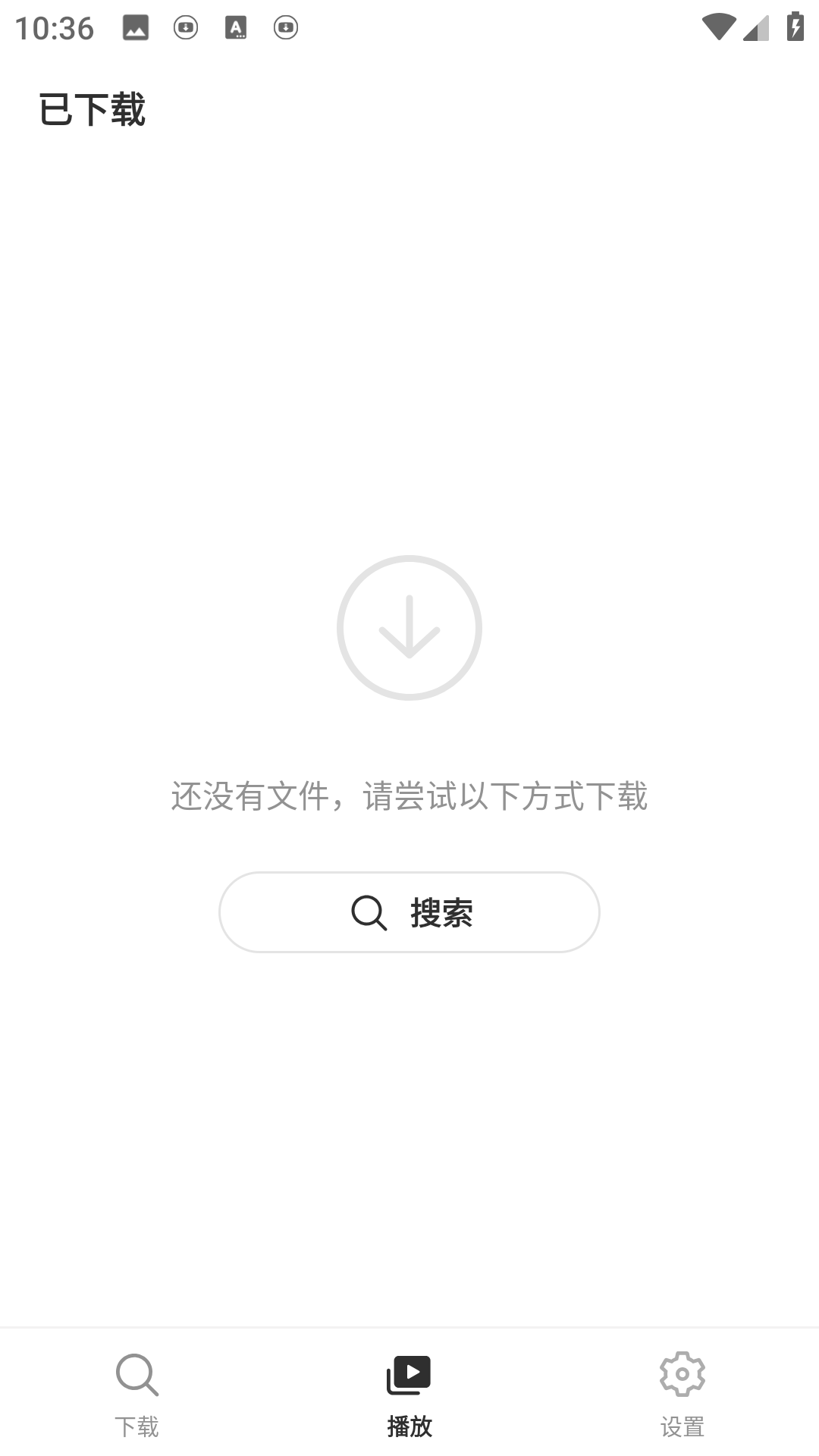Switch to the 下载 tab
Image resolution: width=819 pixels, height=1456 pixels.
point(136,1394)
